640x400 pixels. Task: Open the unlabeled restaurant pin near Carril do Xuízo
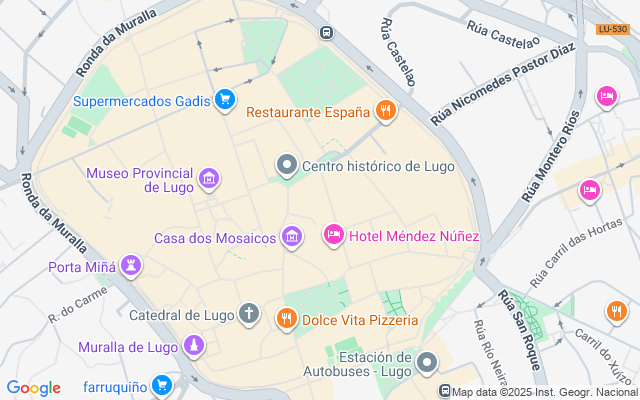coord(617,312)
